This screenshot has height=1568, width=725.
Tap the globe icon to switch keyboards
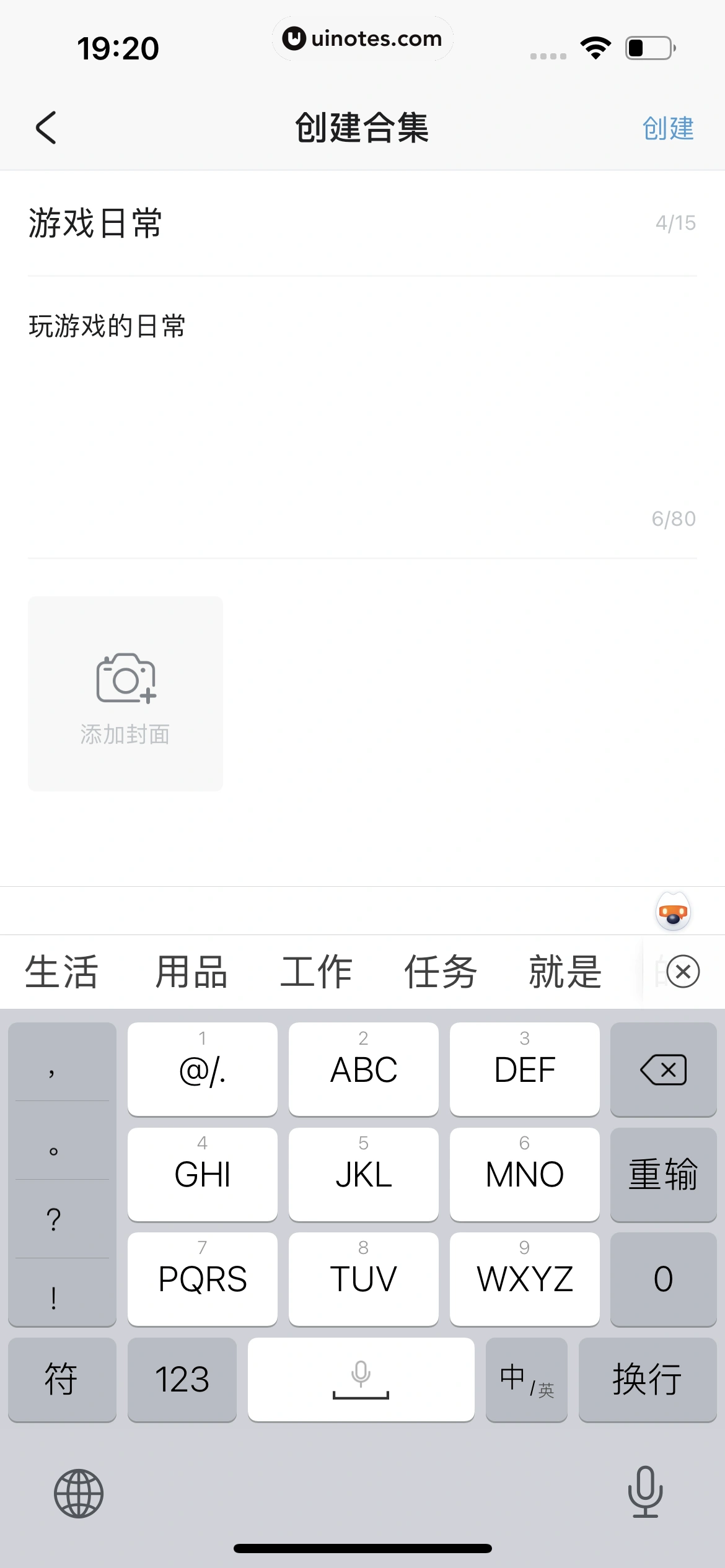pyautogui.click(x=77, y=1493)
